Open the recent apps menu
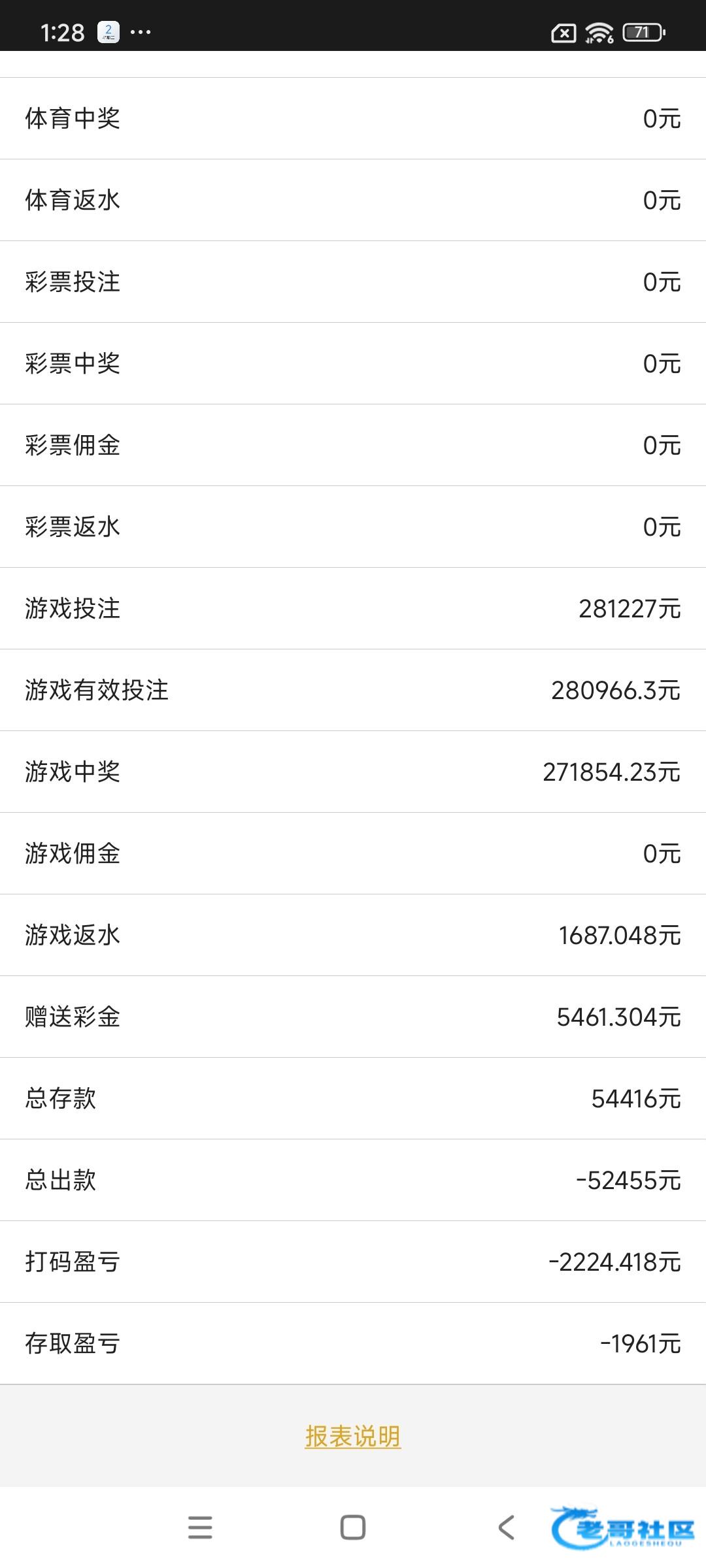706x1568 pixels. (200, 1527)
